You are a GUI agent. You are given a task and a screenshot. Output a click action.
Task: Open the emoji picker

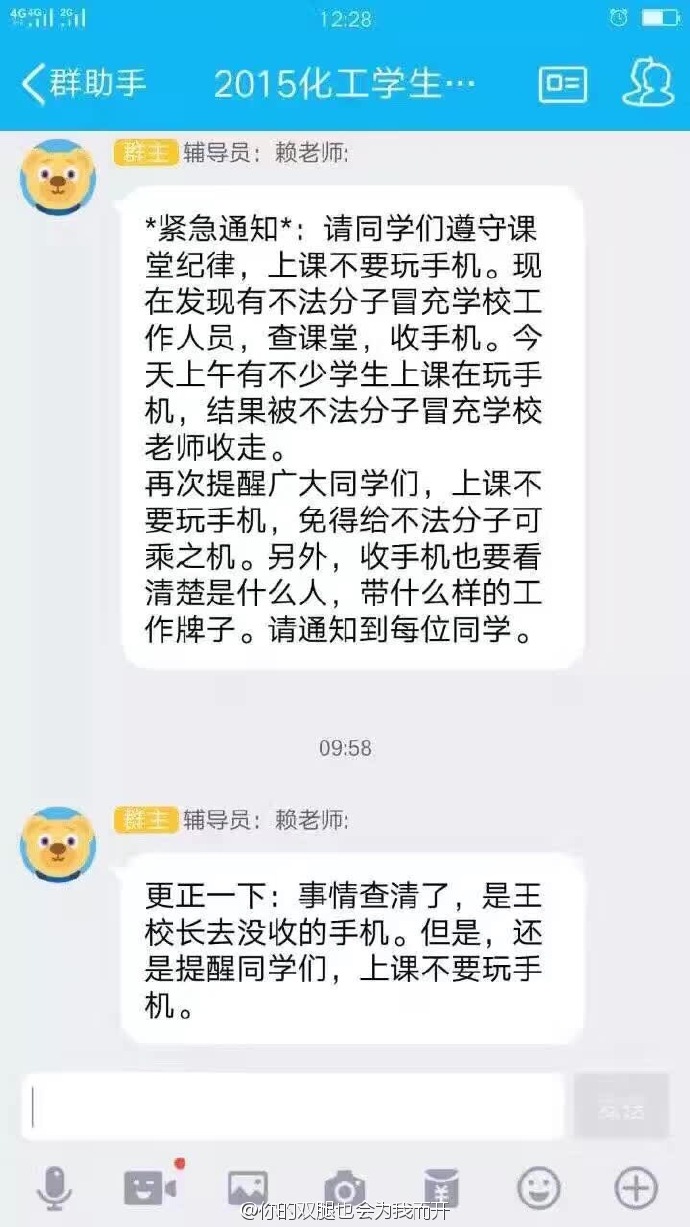point(538,1188)
